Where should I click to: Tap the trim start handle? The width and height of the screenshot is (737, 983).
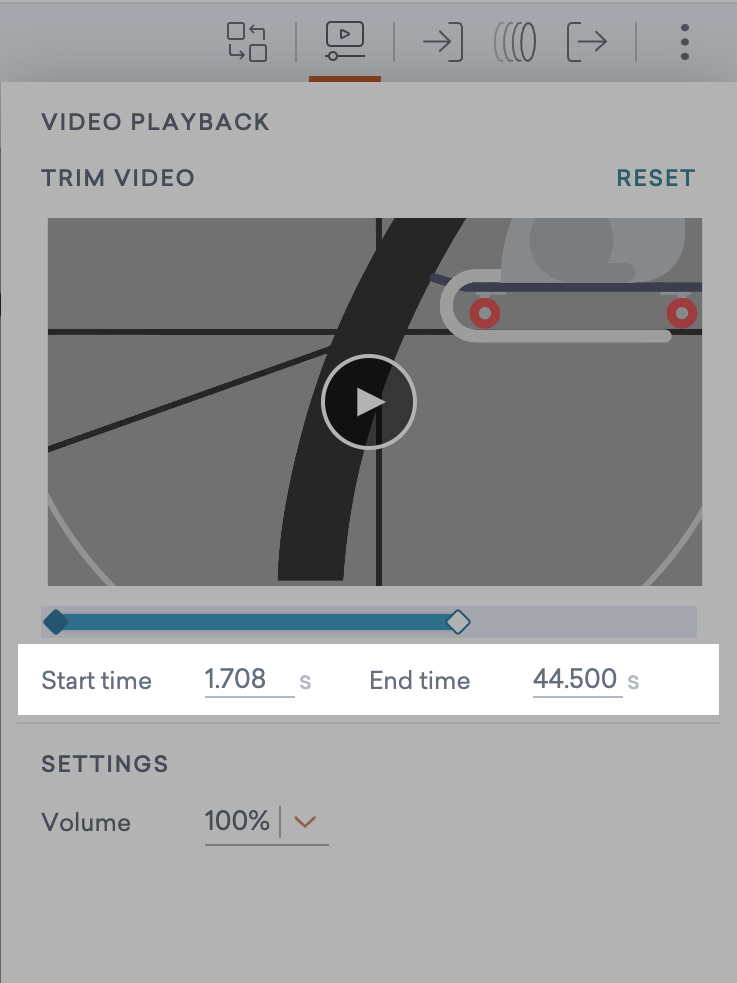[x=57, y=622]
